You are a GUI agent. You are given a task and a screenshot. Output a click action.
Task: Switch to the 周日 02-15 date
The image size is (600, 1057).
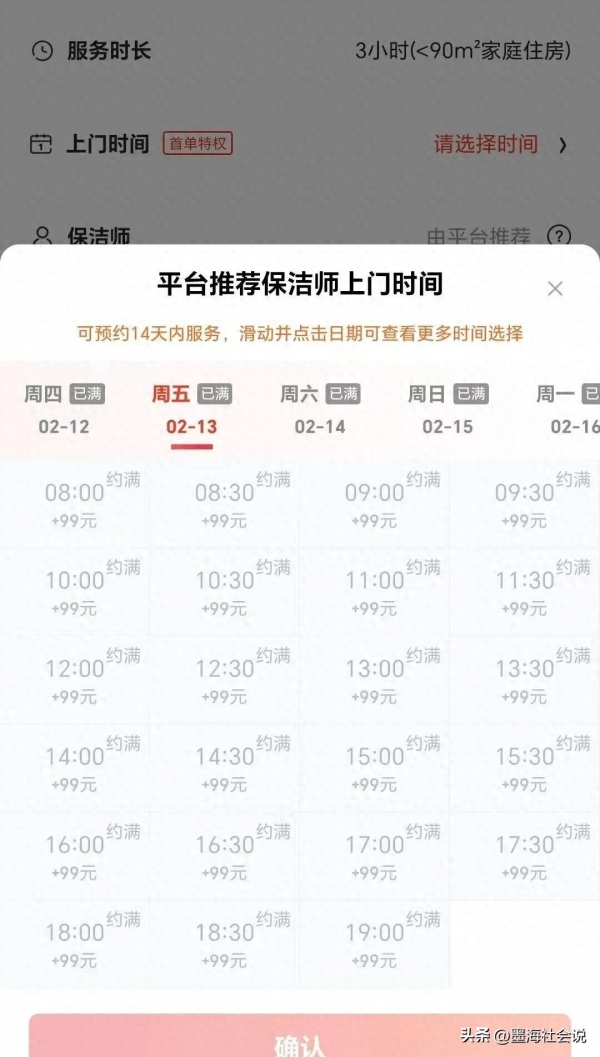point(447,410)
